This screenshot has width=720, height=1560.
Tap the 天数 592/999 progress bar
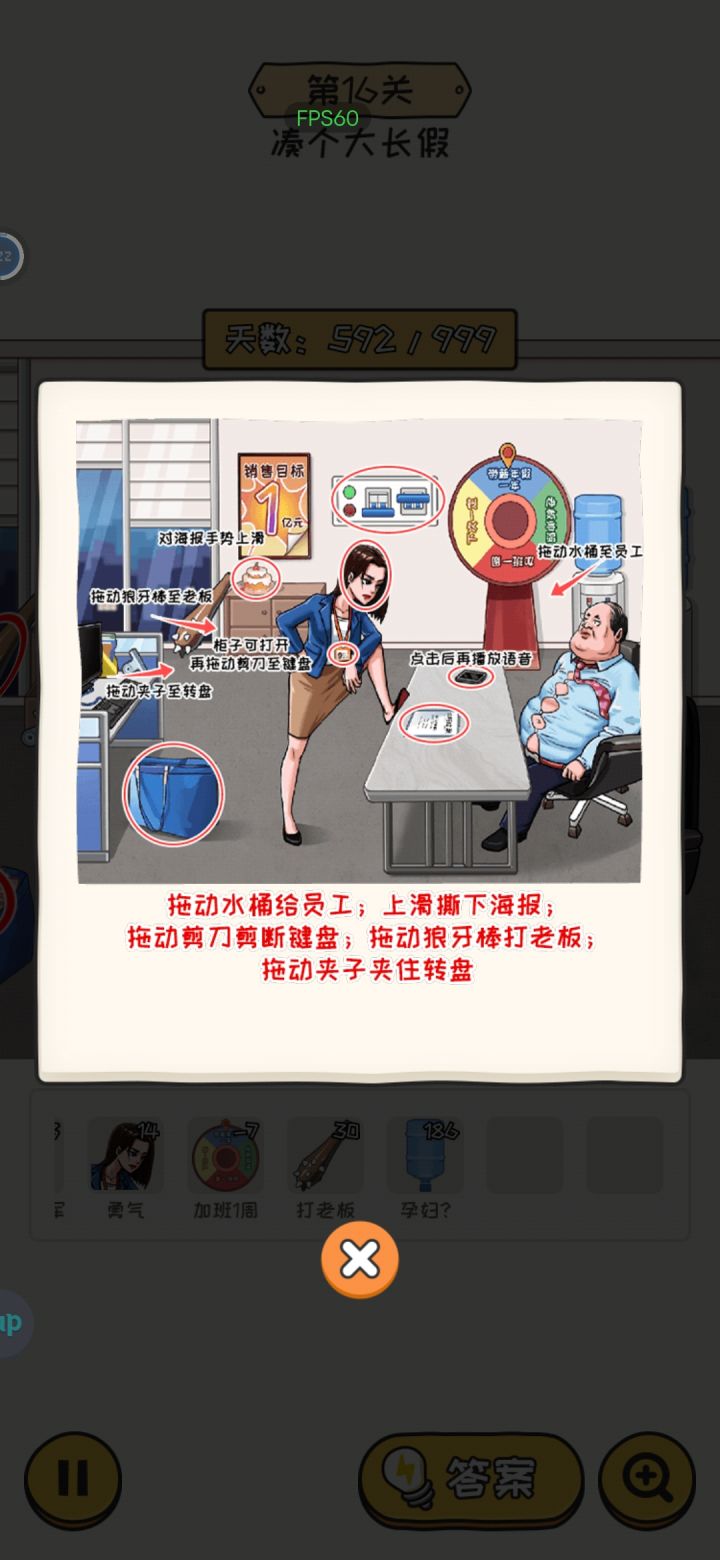[x=360, y=336]
